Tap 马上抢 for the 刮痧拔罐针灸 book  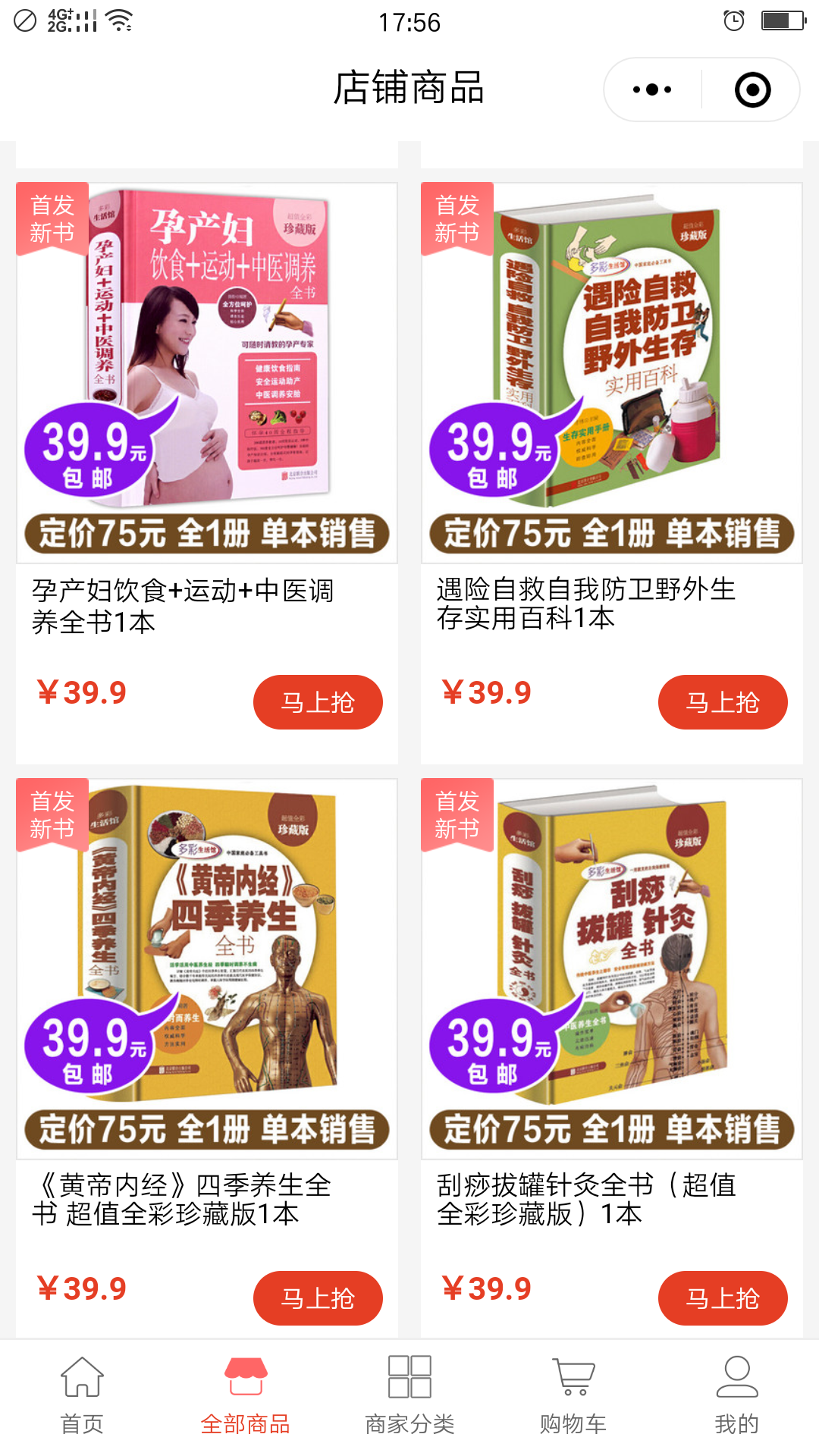[723, 1298]
